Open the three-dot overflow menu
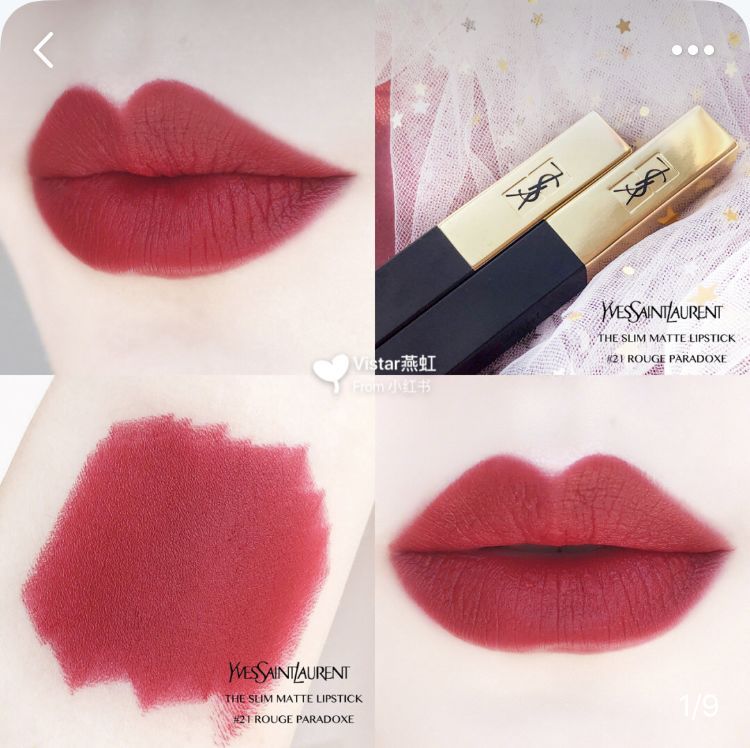 click(x=692, y=50)
